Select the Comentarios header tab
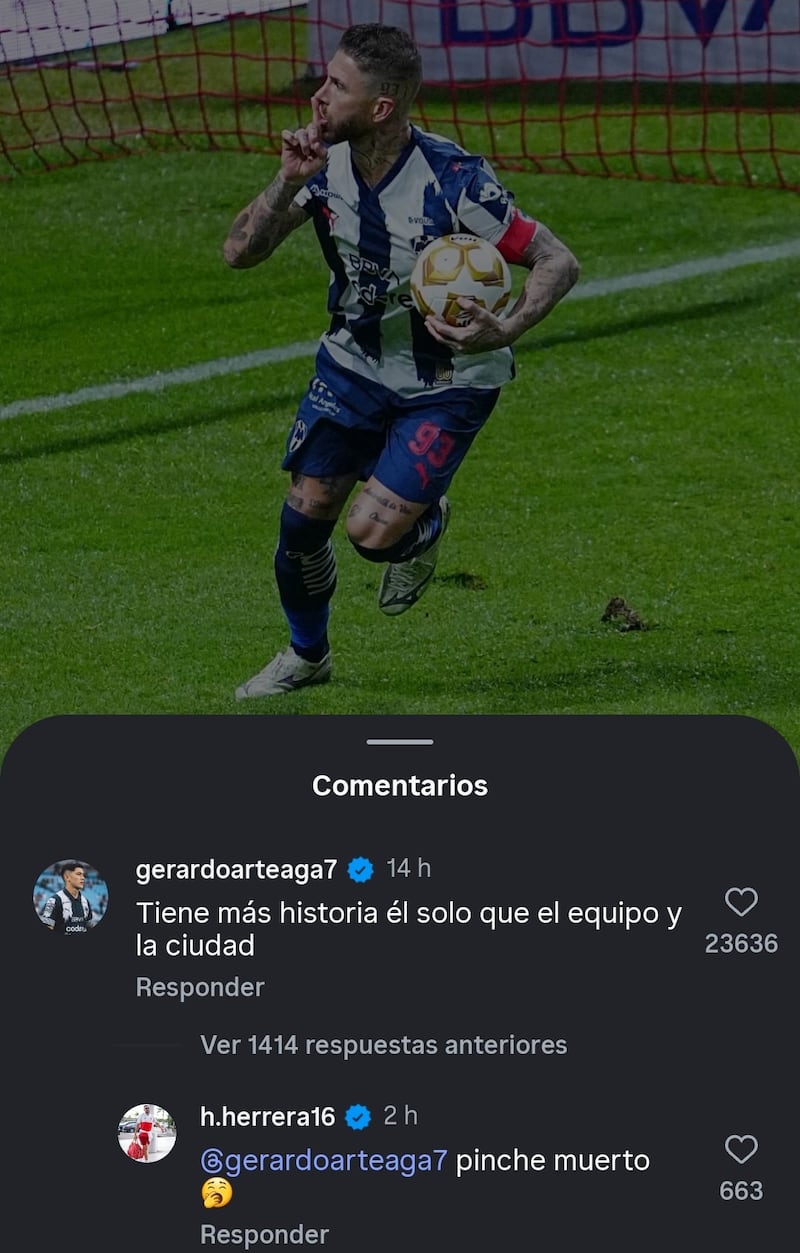This screenshot has width=800, height=1253. pos(399,786)
